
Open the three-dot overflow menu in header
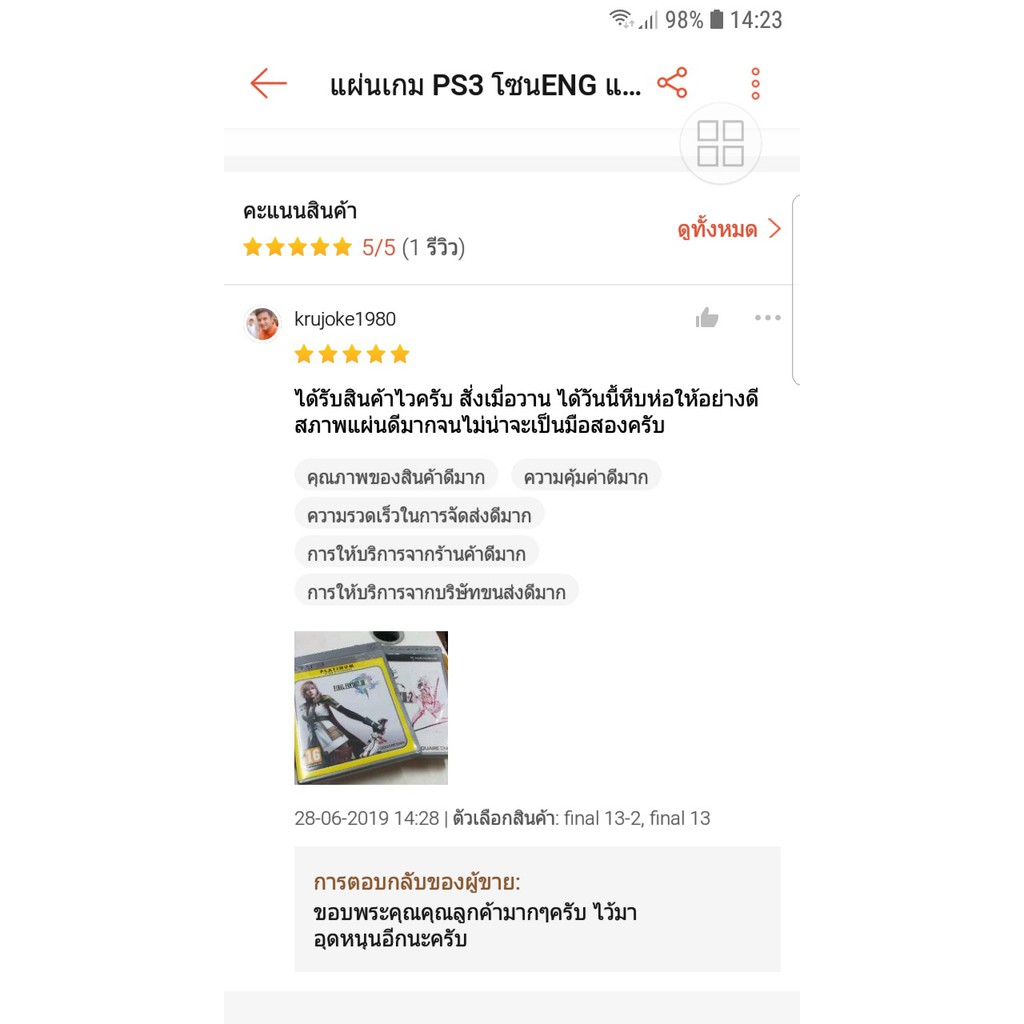coord(755,84)
